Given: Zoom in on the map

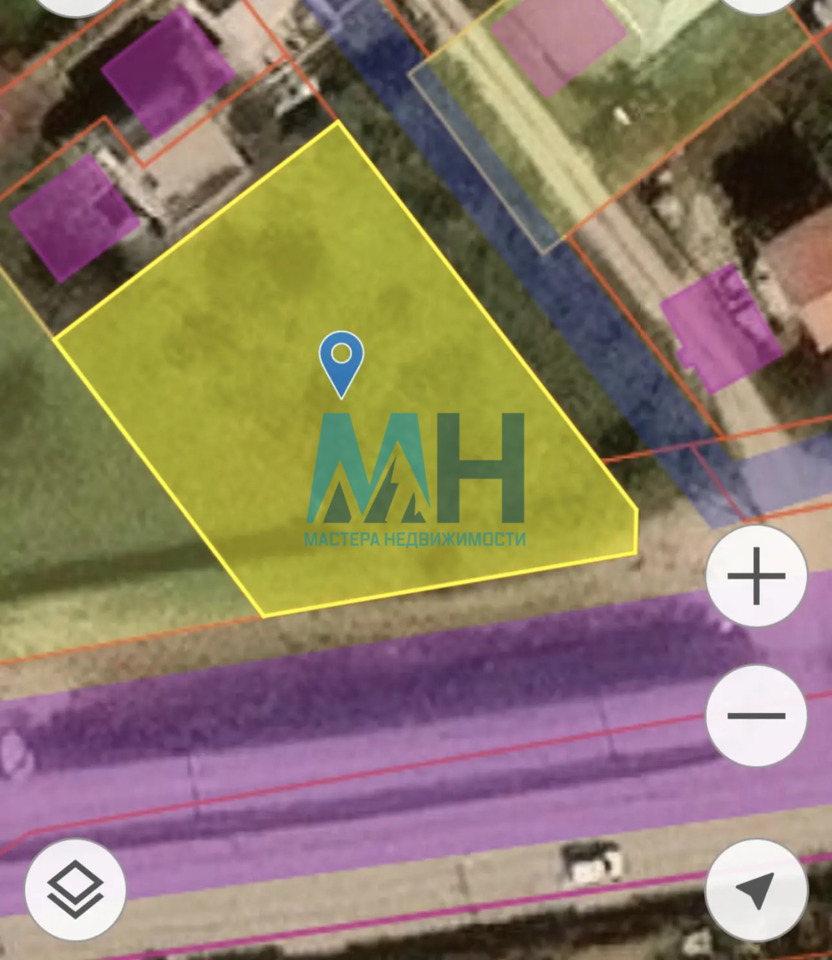Looking at the screenshot, I should point(756,576).
